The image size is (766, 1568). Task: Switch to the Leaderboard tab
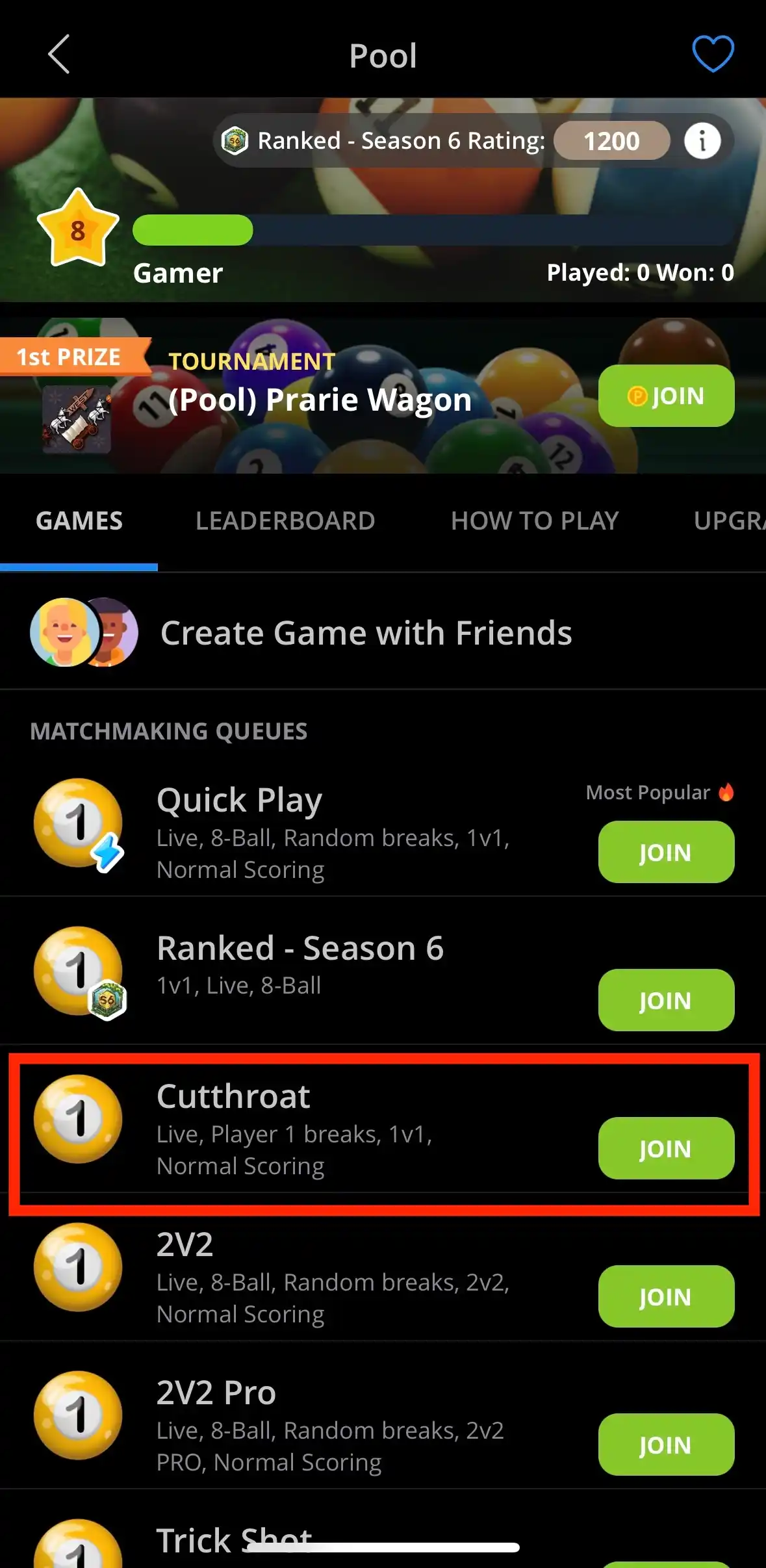click(x=285, y=521)
